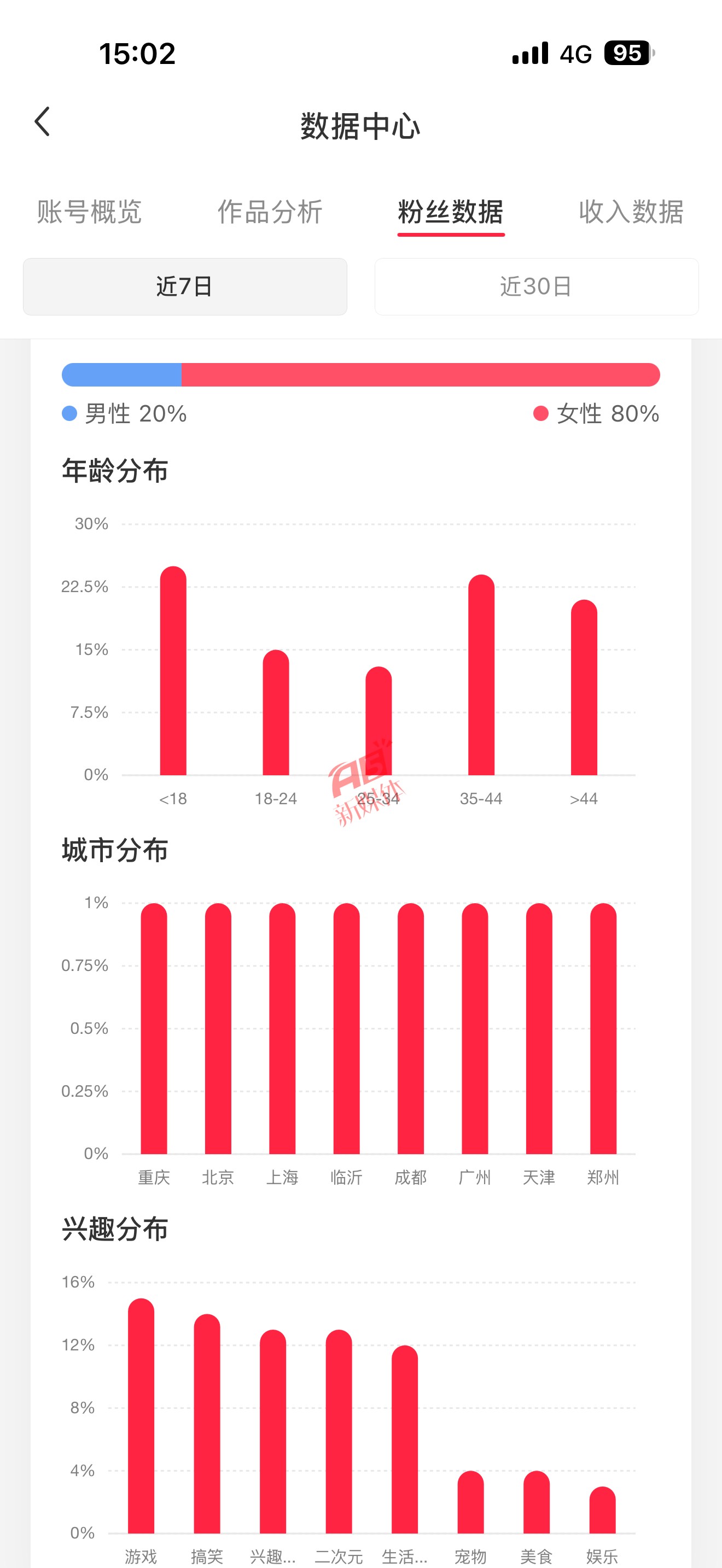Open the 作品分析 tab
Screen dimensions: 722x1568
pos(270,212)
